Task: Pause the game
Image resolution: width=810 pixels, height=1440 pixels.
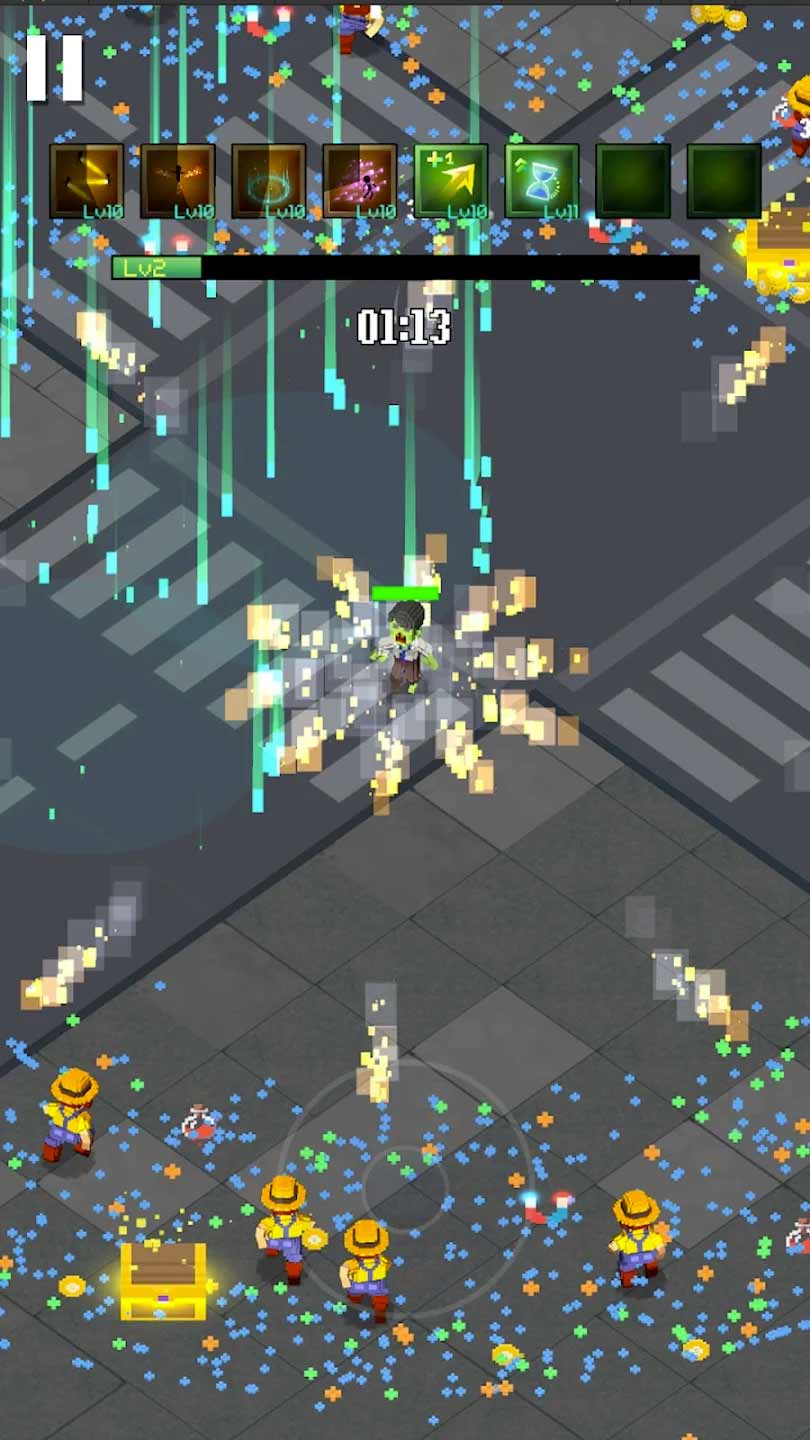Action: (54, 68)
